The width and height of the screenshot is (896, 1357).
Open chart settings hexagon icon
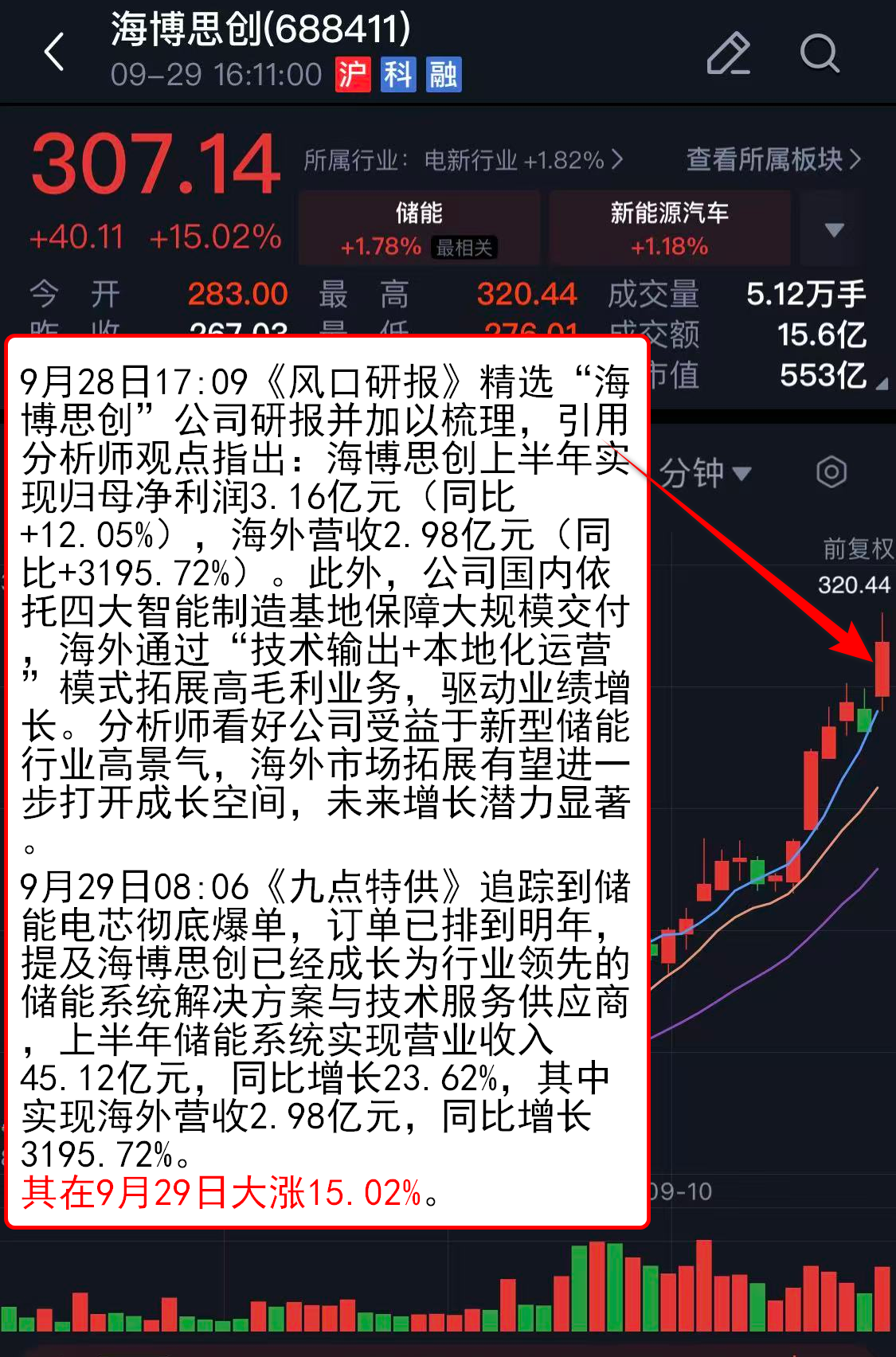831,472
